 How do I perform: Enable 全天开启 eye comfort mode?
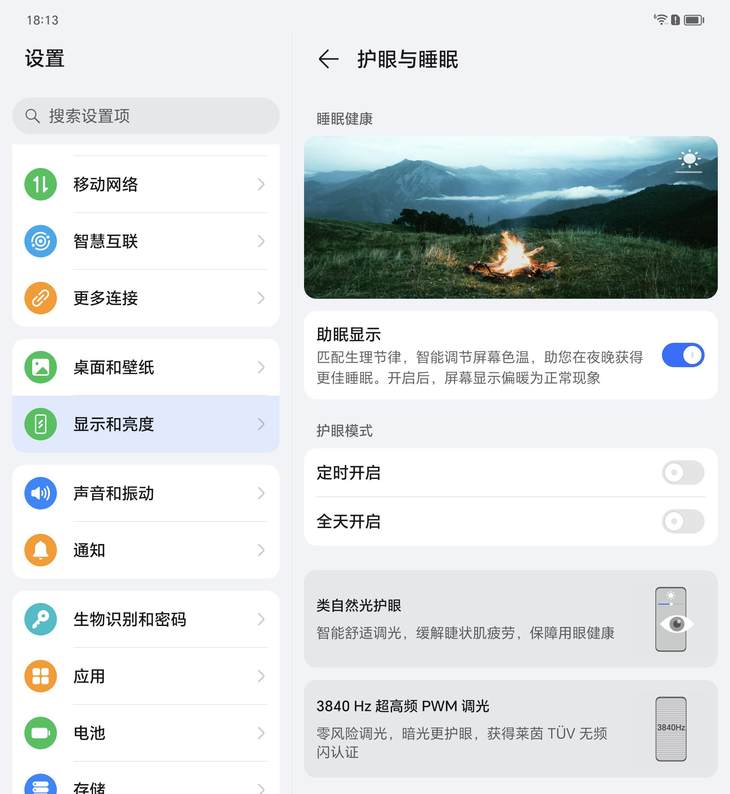[x=683, y=521]
